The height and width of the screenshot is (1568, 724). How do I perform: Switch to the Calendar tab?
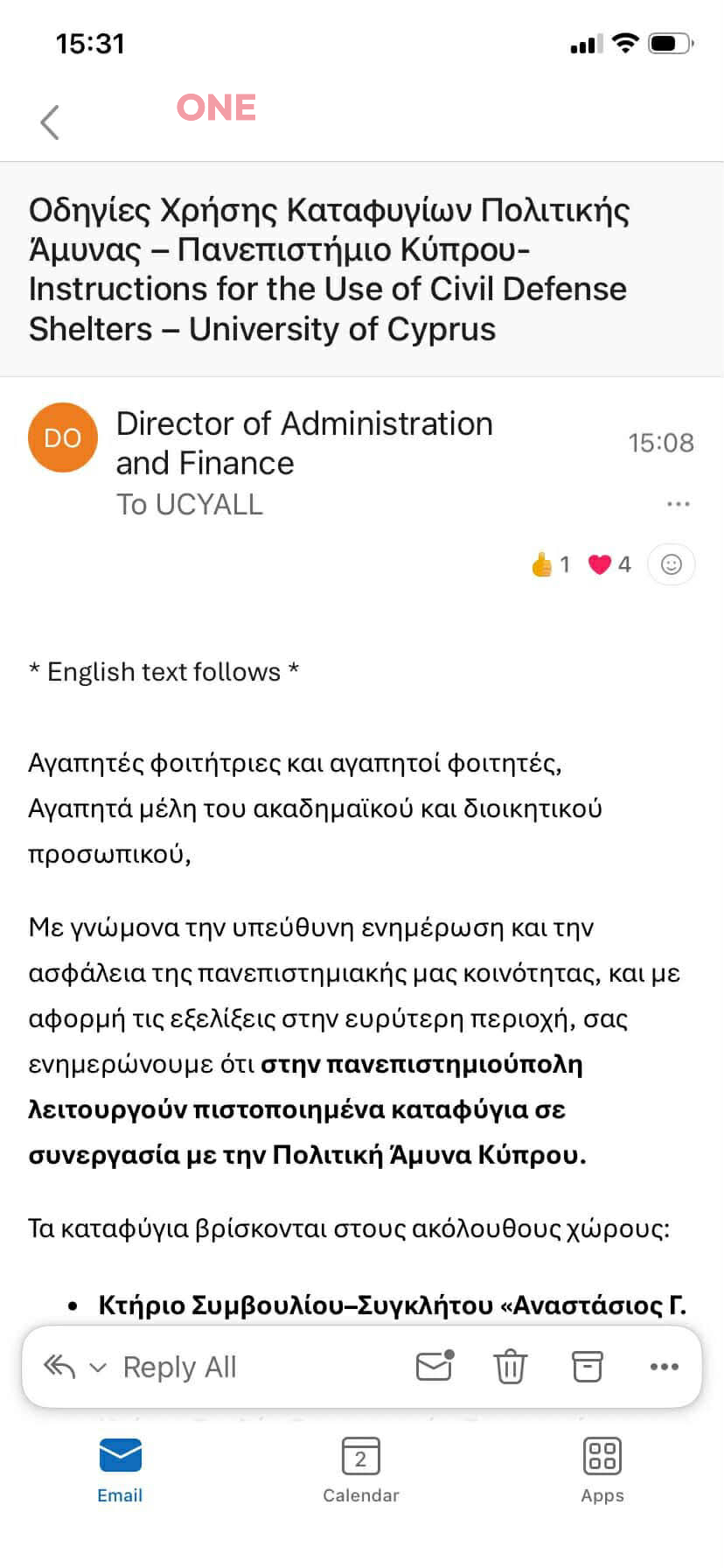coord(360,1470)
